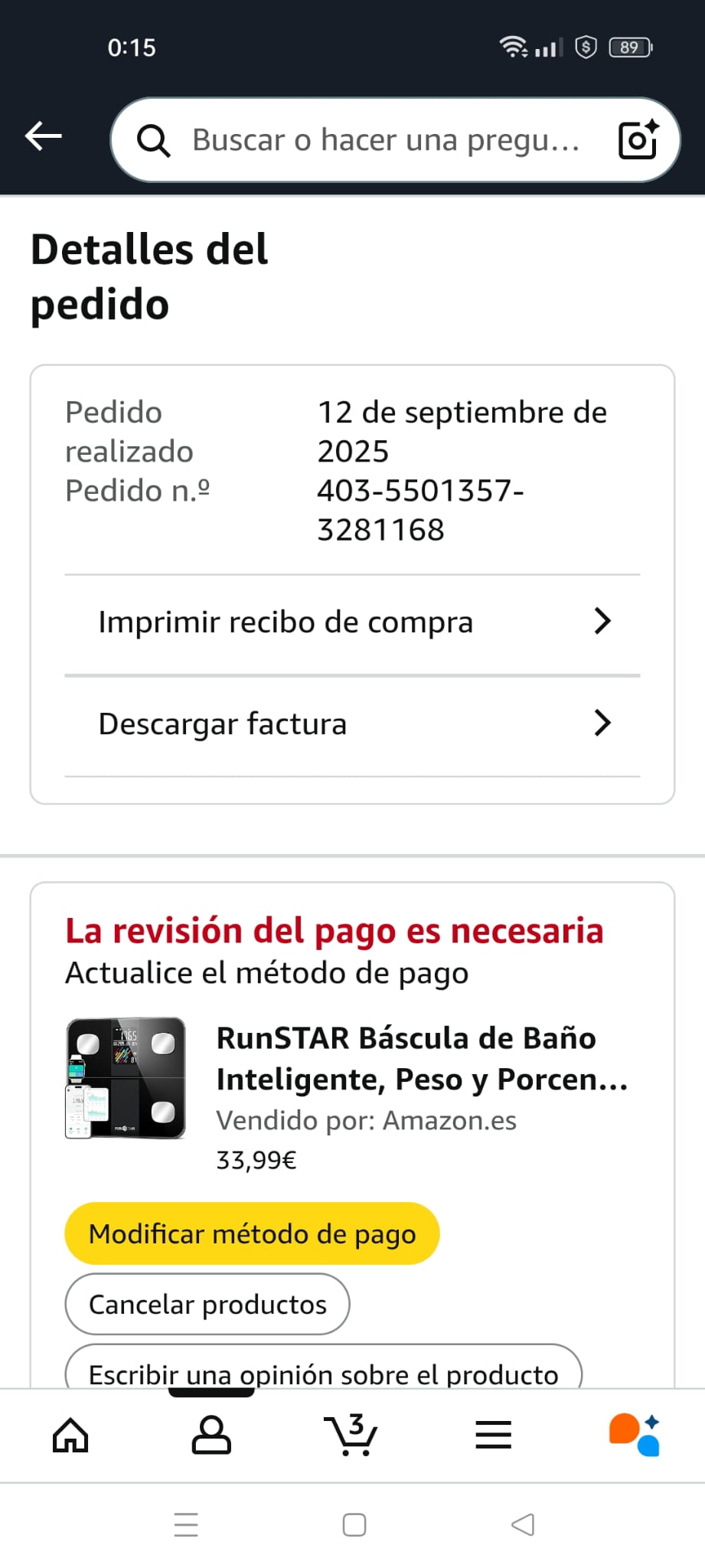Open the RunSTAR Báscula de Baño product
Viewport: 705px width, 1568px height.
(x=421, y=1058)
